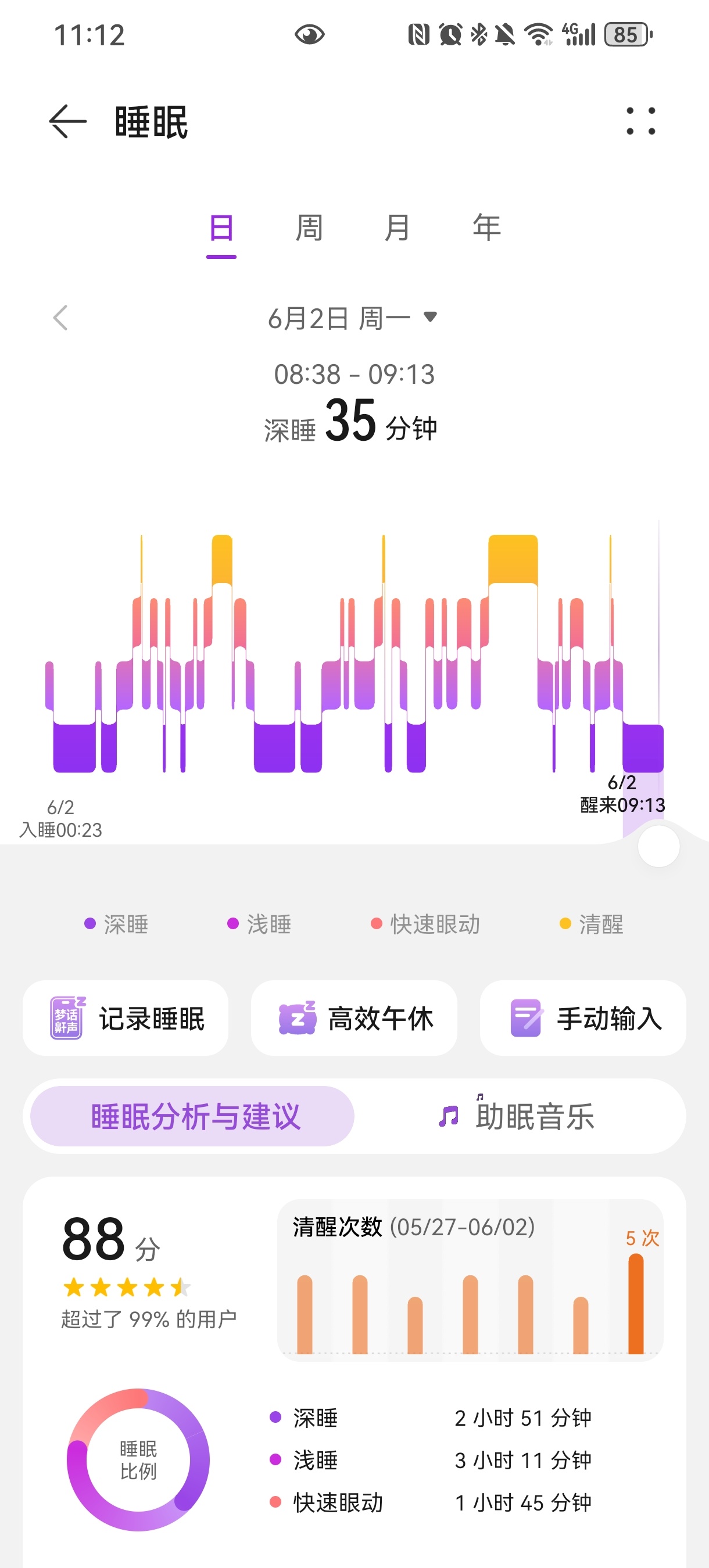
Task: Go to the previous day's sleep
Action: click(x=60, y=318)
